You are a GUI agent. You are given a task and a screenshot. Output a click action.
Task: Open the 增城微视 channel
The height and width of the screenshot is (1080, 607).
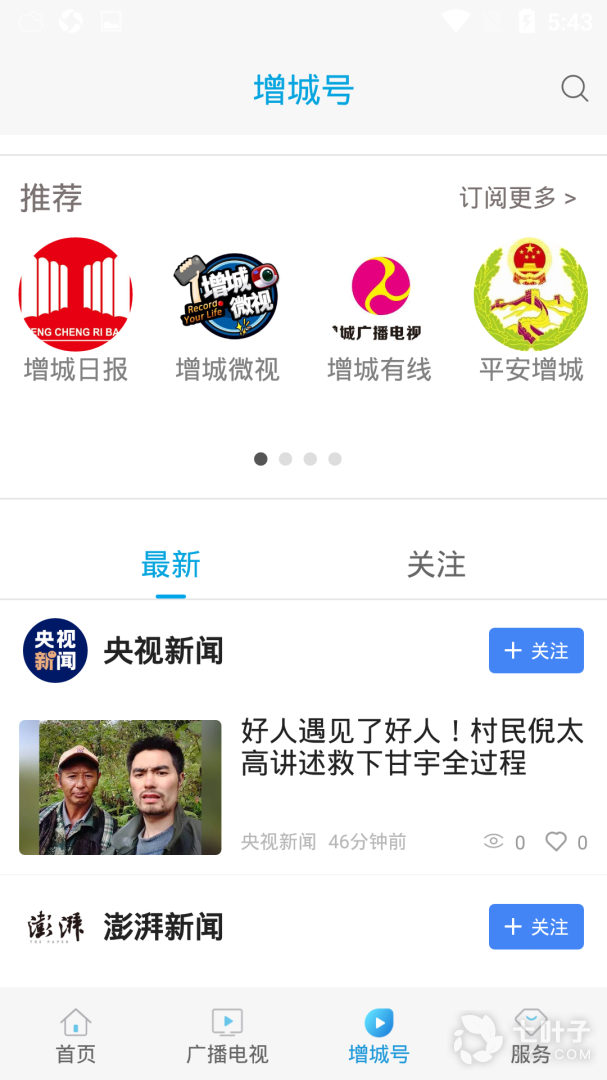coord(227,311)
